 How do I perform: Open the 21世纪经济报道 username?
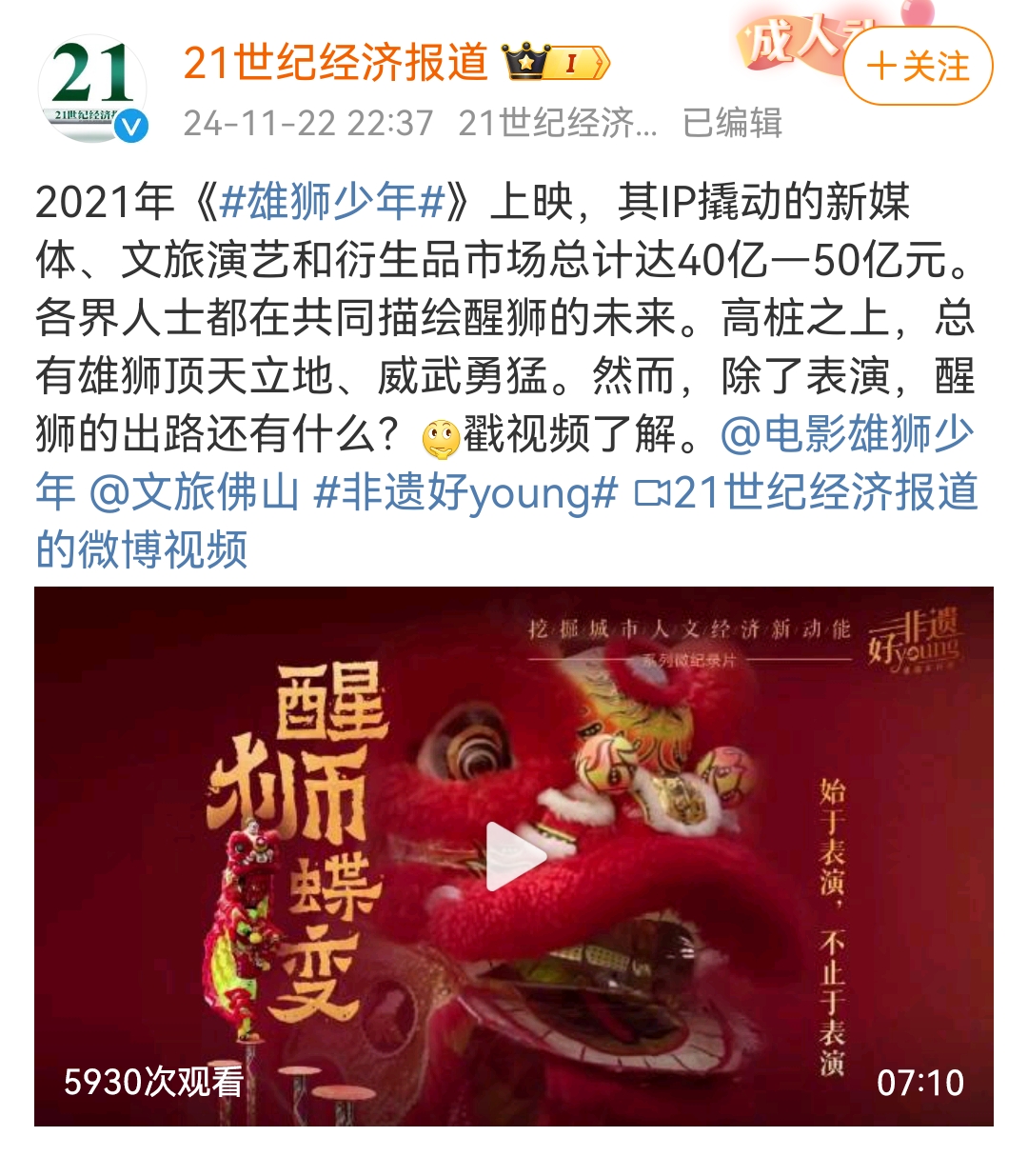click(x=335, y=63)
